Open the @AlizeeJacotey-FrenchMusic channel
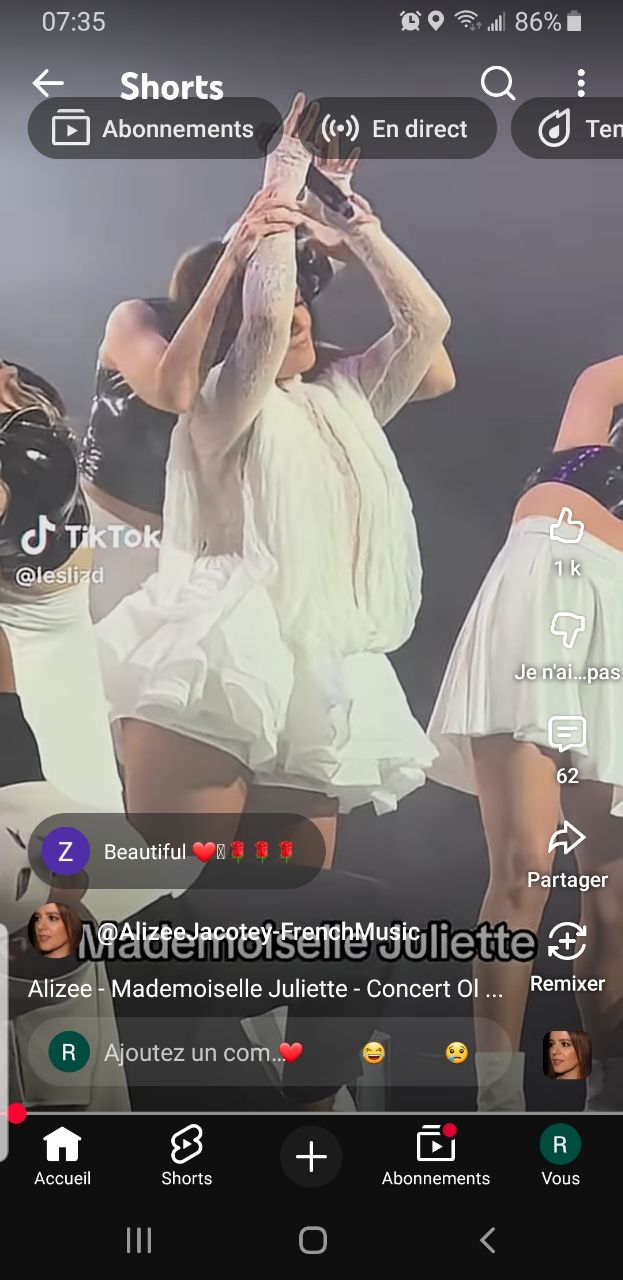Screen dimensions: 623x1280 click(x=258, y=932)
